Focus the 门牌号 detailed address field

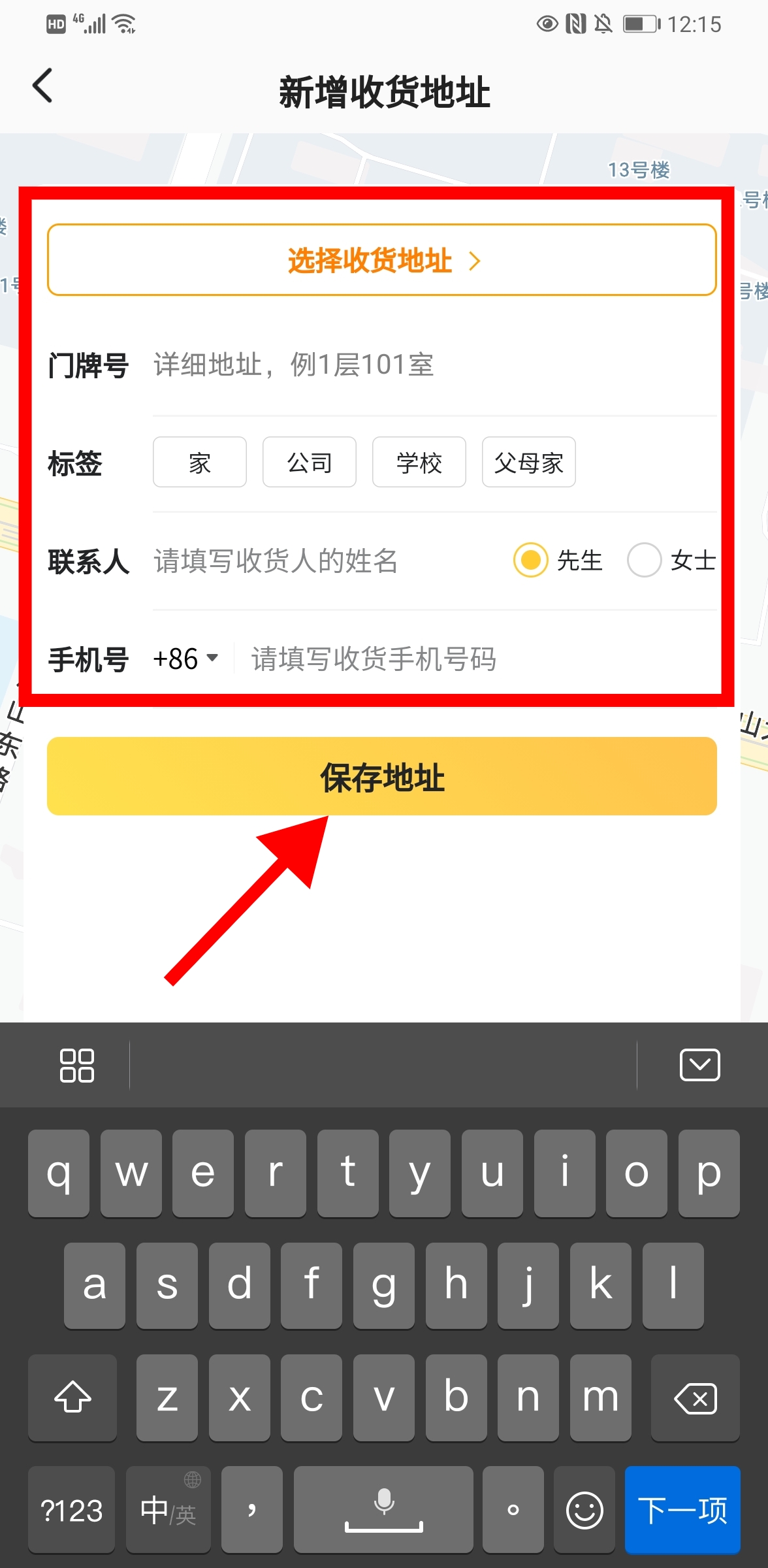(431, 365)
